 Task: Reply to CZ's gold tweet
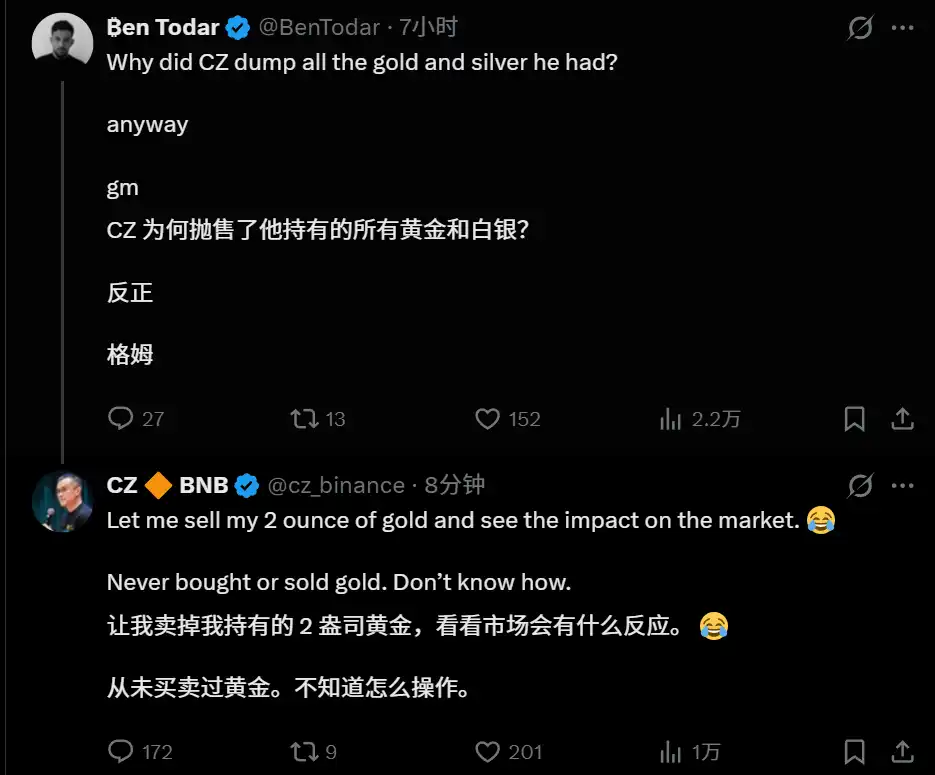point(121,751)
